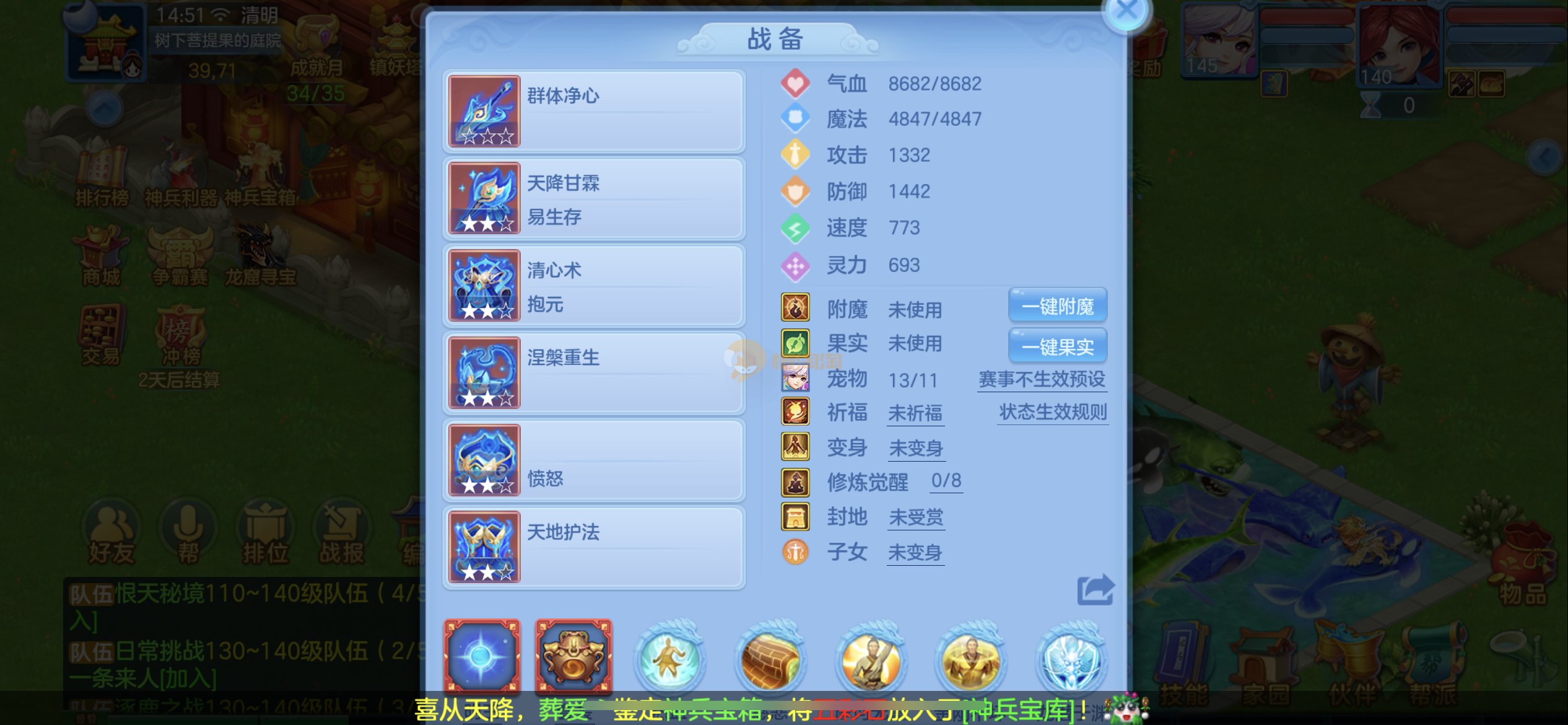Open the 清心术 equipment slot
This screenshot has width=1568, height=725.
point(594,286)
